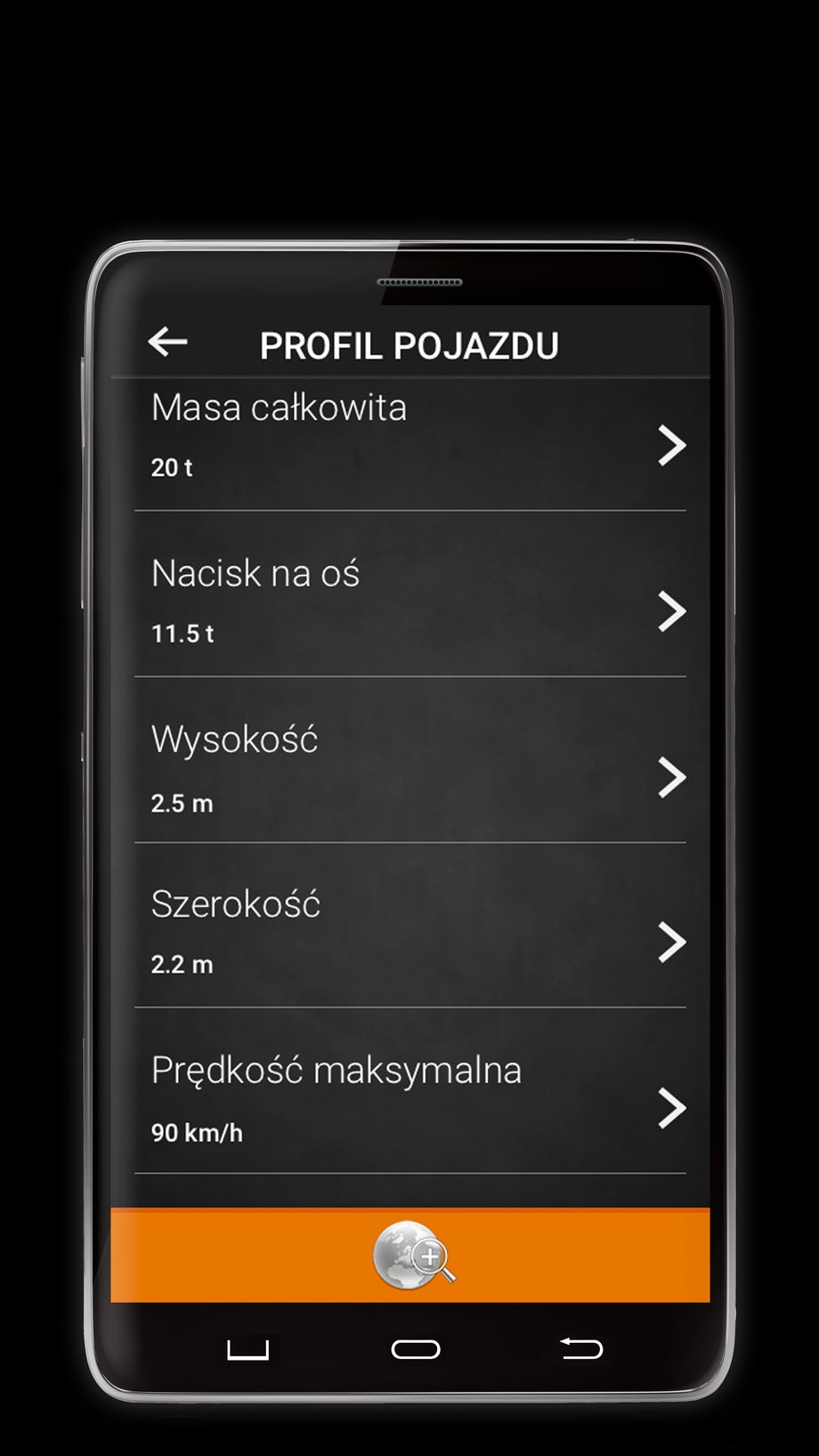Open Masa całkowita setting
This screenshot has height=1456, width=819.
[x=409, y=443]
